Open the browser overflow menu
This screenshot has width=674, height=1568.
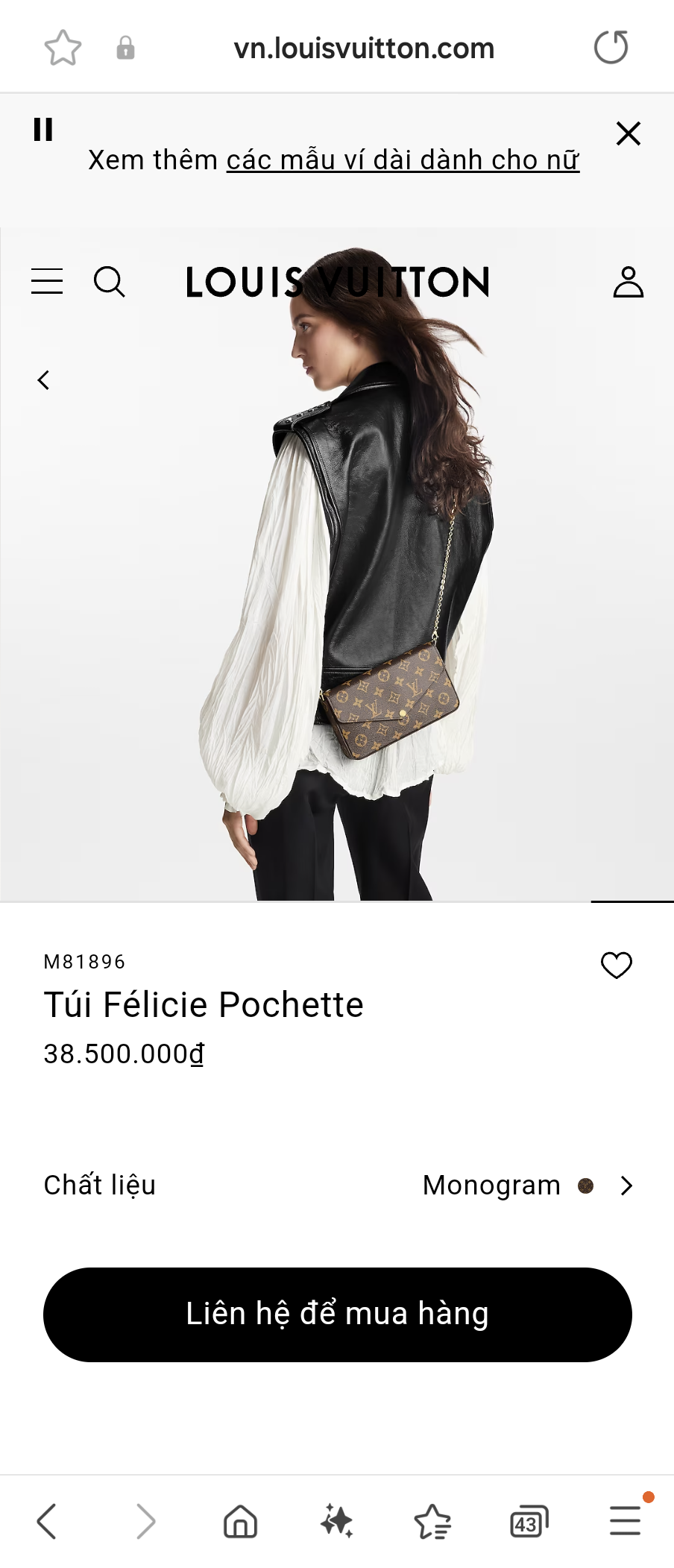[625, 1521]
